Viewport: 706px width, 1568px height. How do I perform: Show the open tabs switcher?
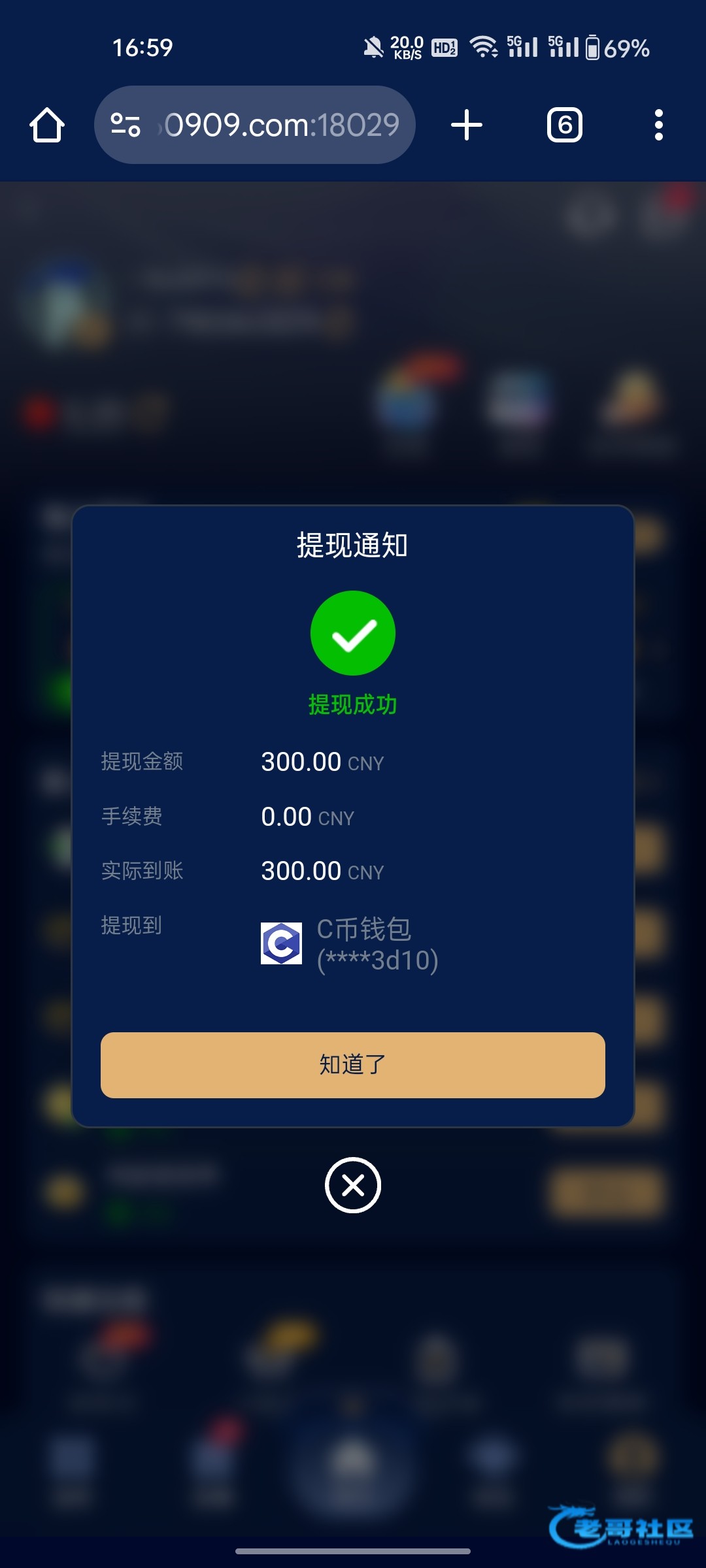coord(564,125)
